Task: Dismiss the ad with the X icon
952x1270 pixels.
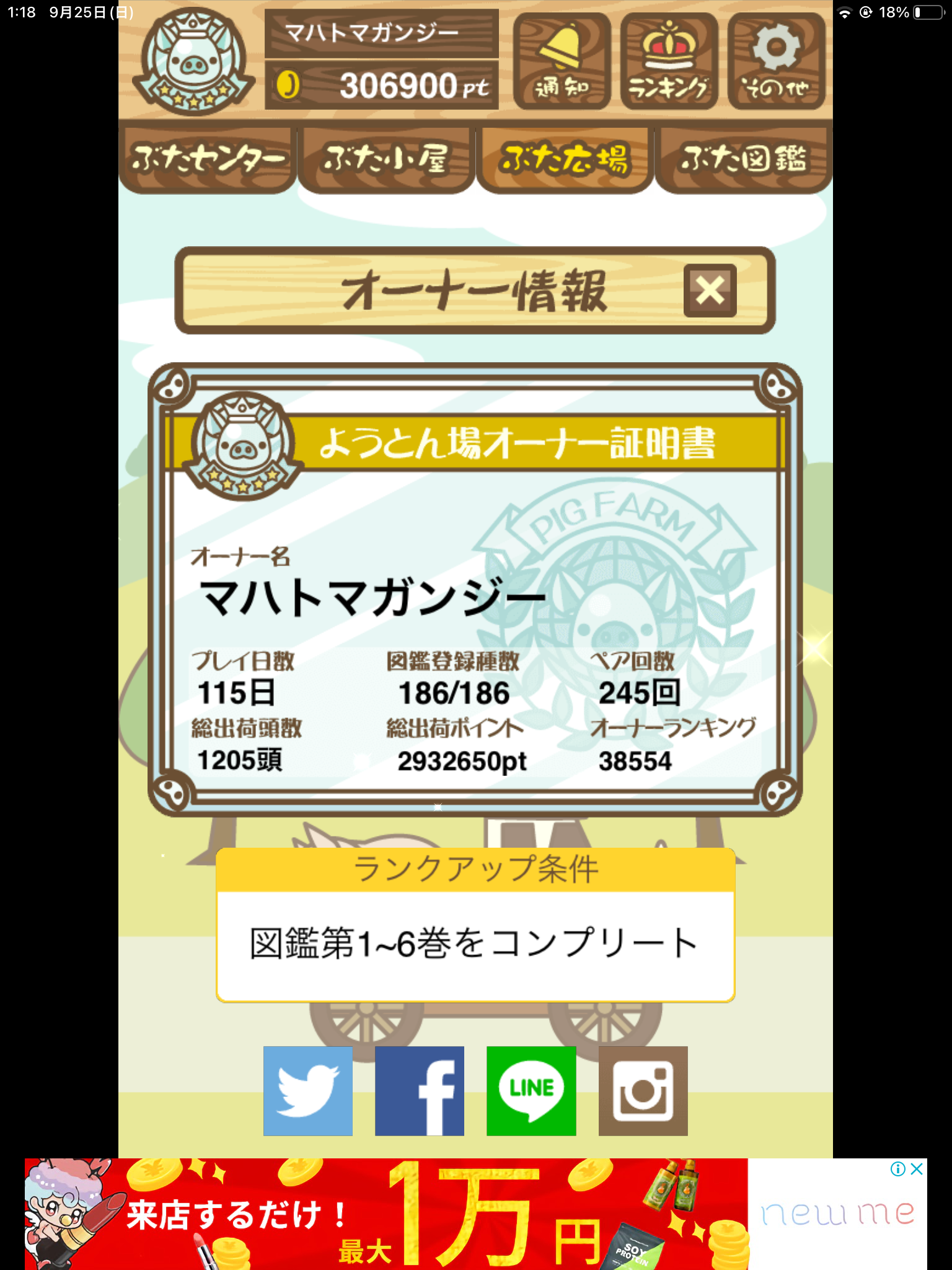Action: [x=917, y=1169]
